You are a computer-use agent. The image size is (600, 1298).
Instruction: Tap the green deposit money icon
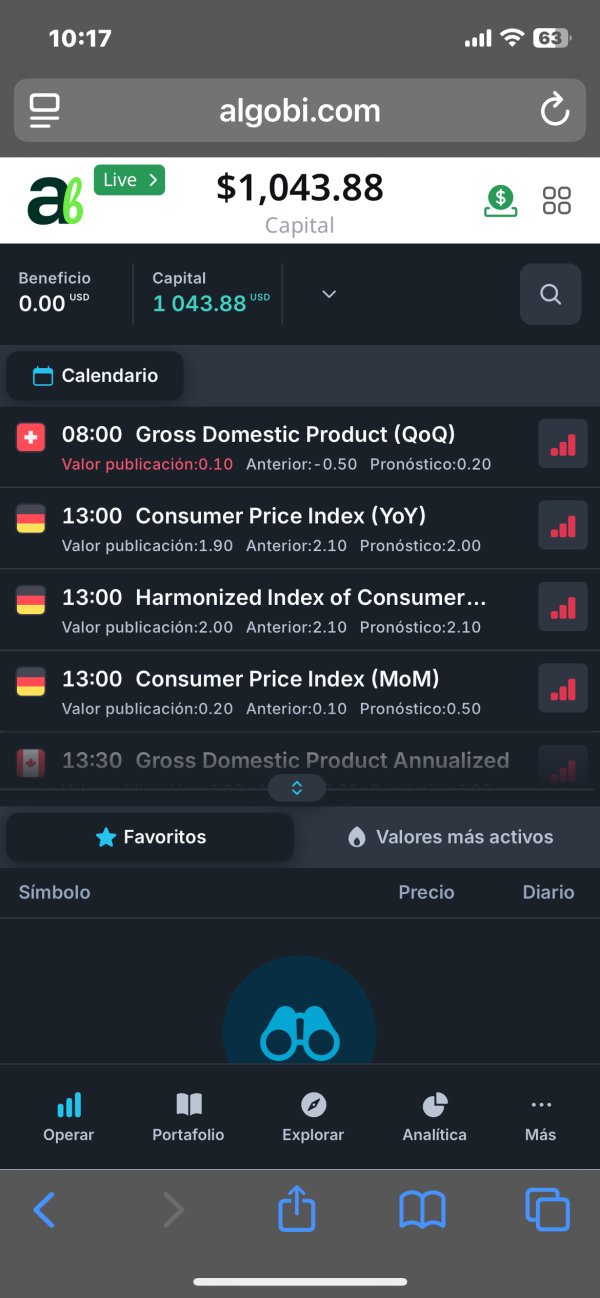500,199
